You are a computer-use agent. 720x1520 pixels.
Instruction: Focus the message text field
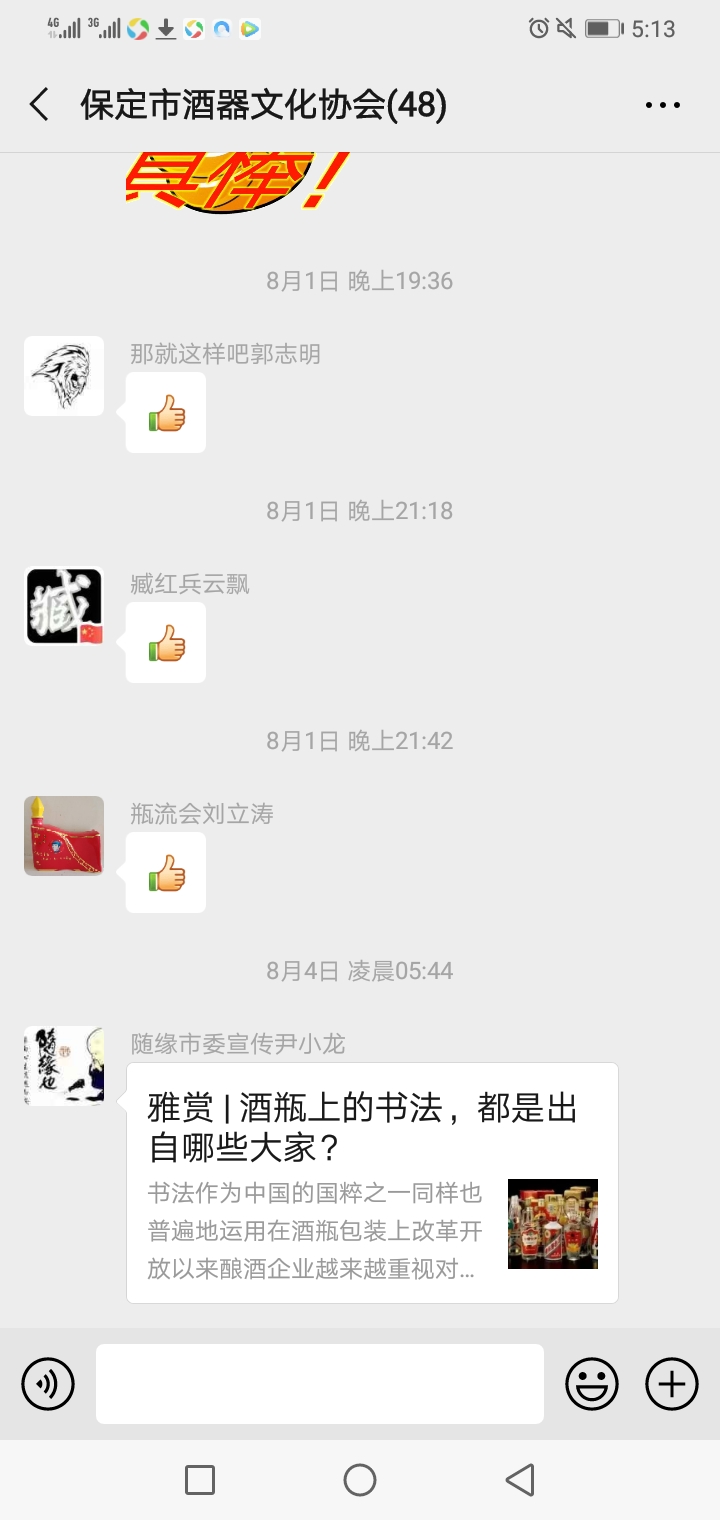click(320, 1384)
